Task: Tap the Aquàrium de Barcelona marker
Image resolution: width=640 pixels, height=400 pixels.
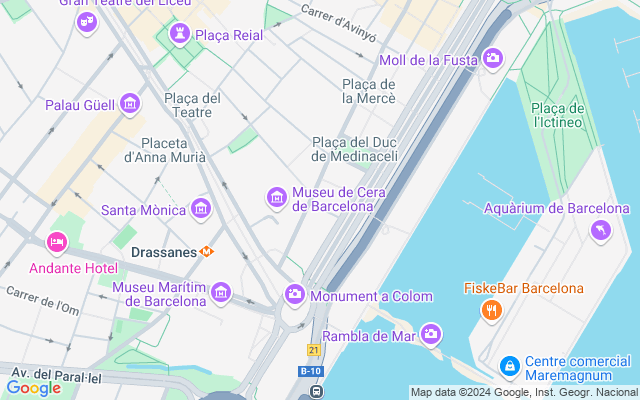Action: click(x=600, y=231)
